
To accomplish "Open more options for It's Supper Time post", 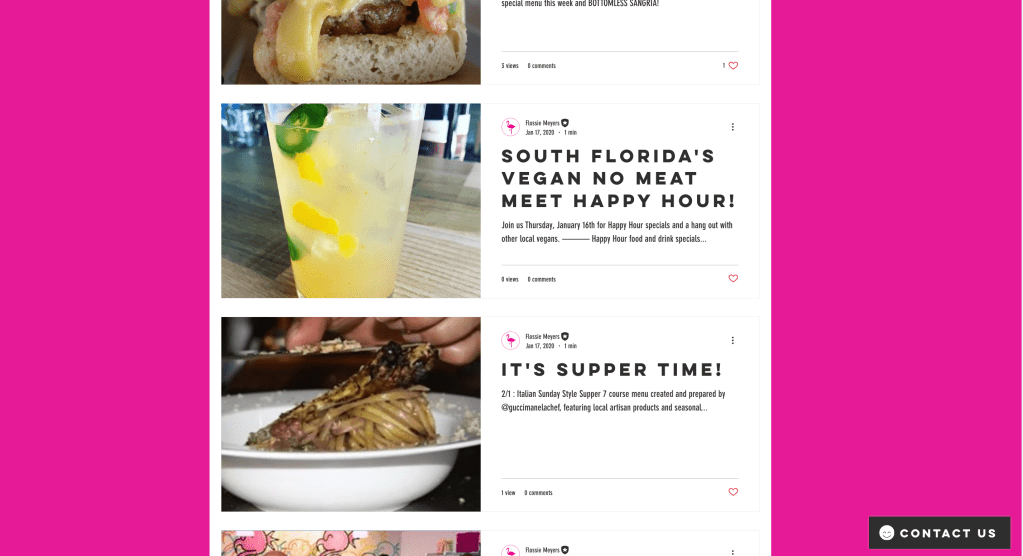I will pyautogui.click(x=733, y=340).
